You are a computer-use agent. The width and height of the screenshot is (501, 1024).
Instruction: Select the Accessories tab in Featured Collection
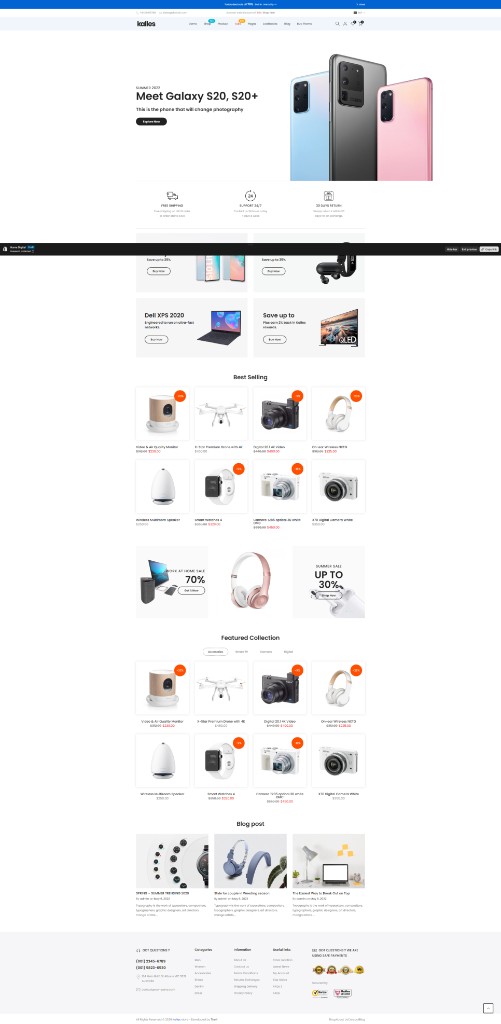point(216,652)
